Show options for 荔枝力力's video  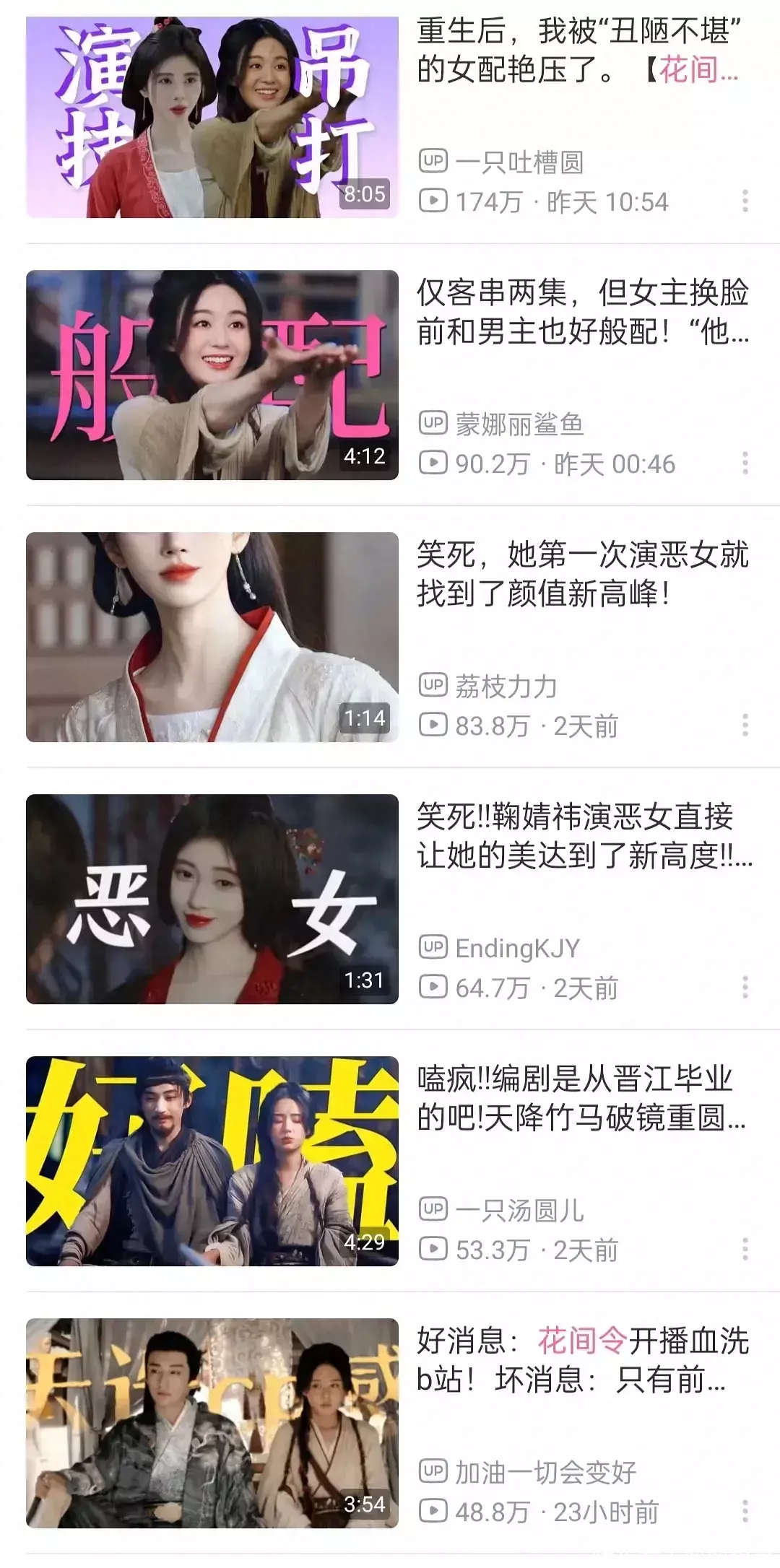pos(745,726)
